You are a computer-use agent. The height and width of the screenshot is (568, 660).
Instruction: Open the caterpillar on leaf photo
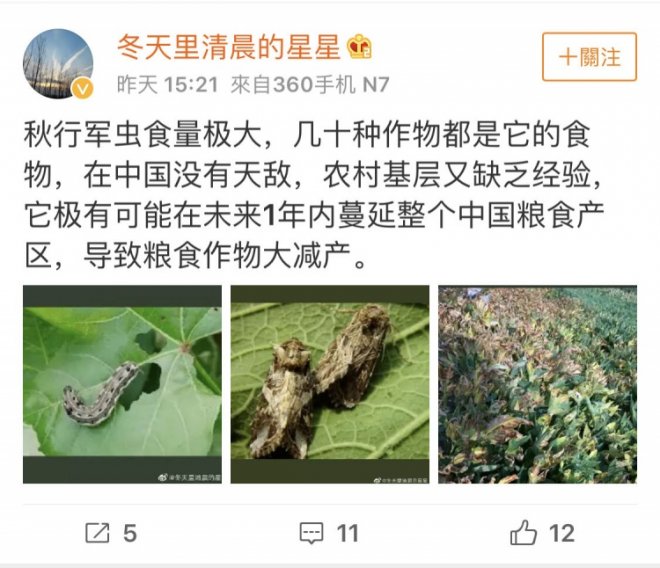tap(122, 385)
